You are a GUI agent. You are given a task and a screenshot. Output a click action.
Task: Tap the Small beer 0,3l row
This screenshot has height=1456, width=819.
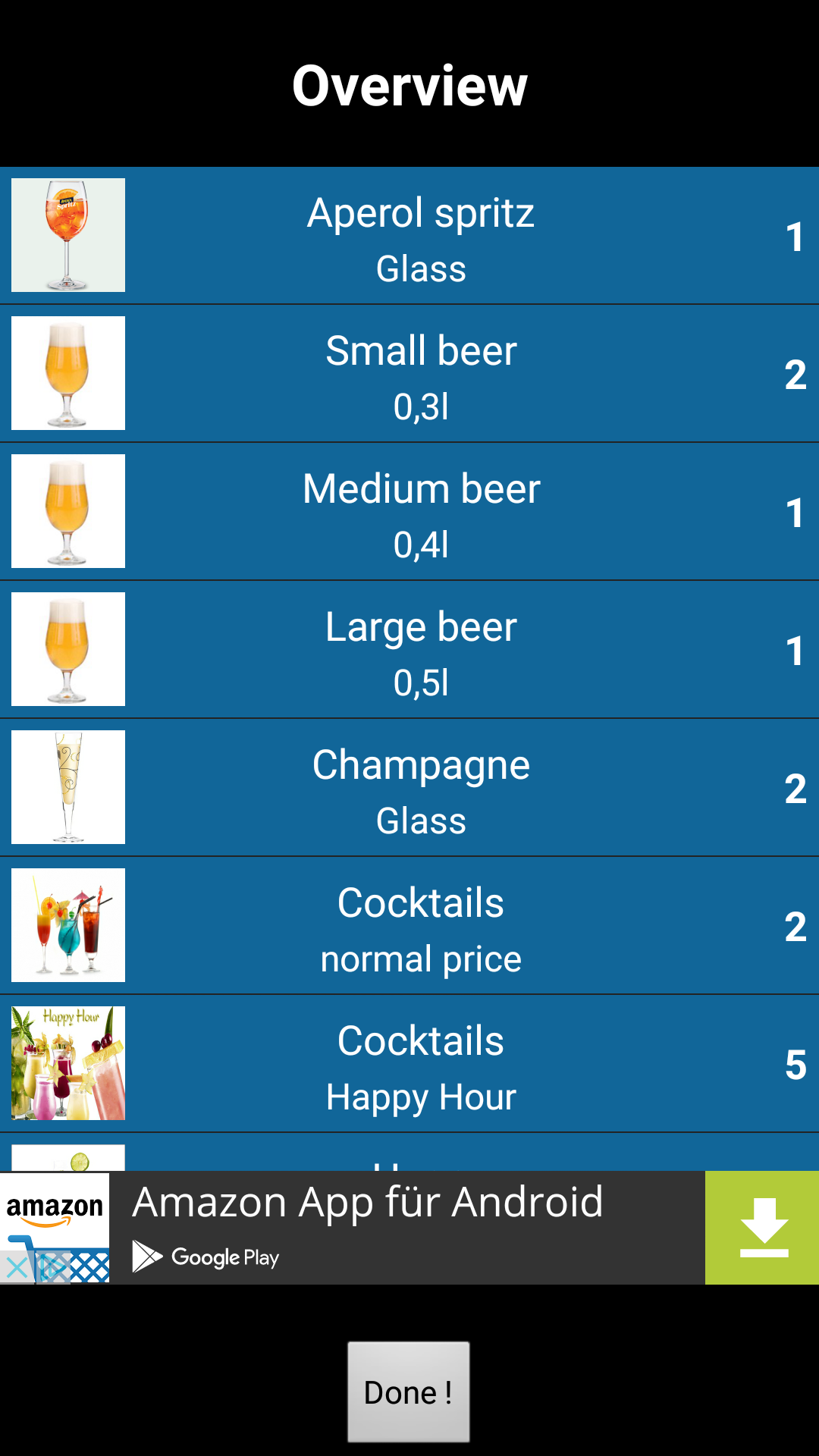coord(420,373)
